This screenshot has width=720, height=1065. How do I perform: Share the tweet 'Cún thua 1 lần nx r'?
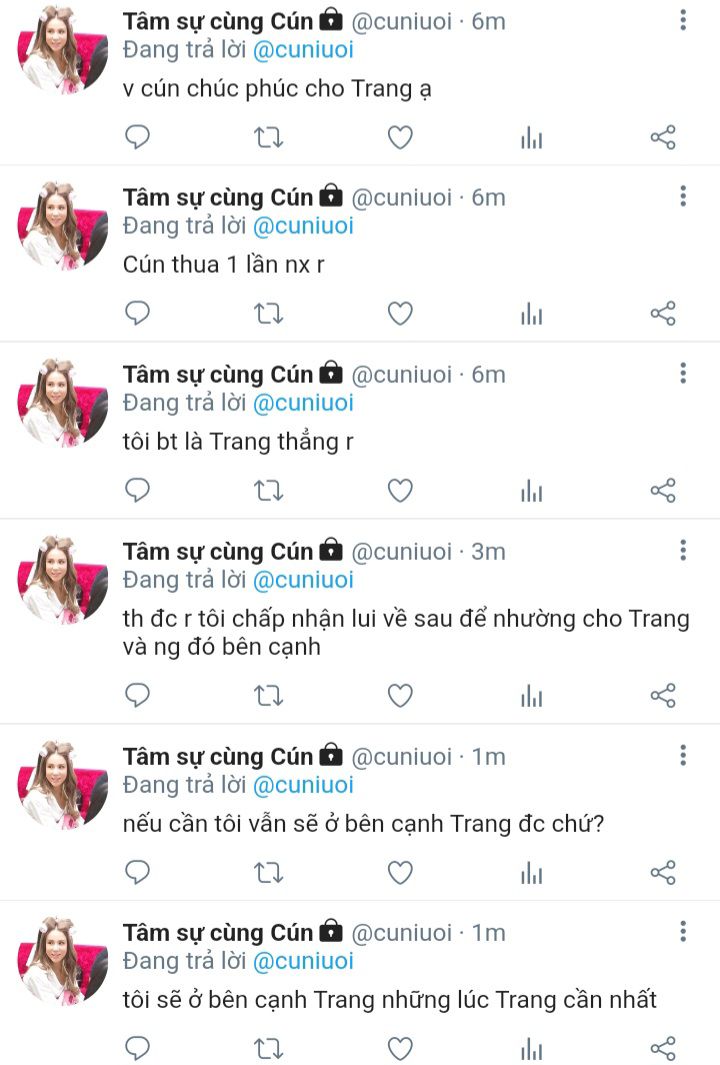[x=663, y=314]
